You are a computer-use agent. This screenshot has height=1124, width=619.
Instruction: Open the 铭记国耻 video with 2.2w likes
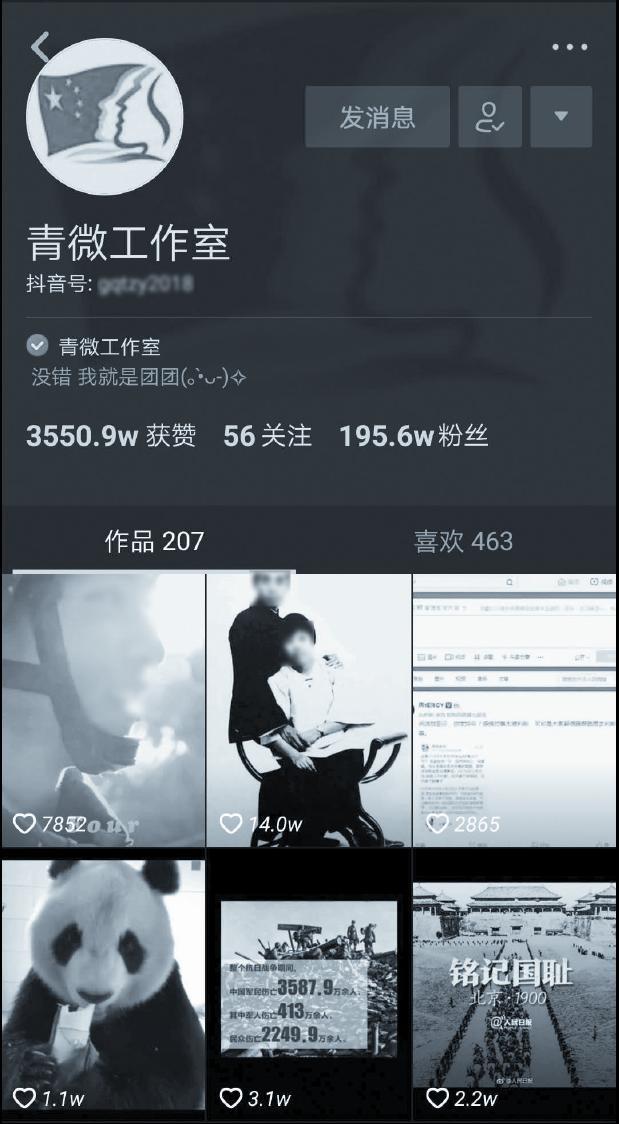[x=515, y=985]
